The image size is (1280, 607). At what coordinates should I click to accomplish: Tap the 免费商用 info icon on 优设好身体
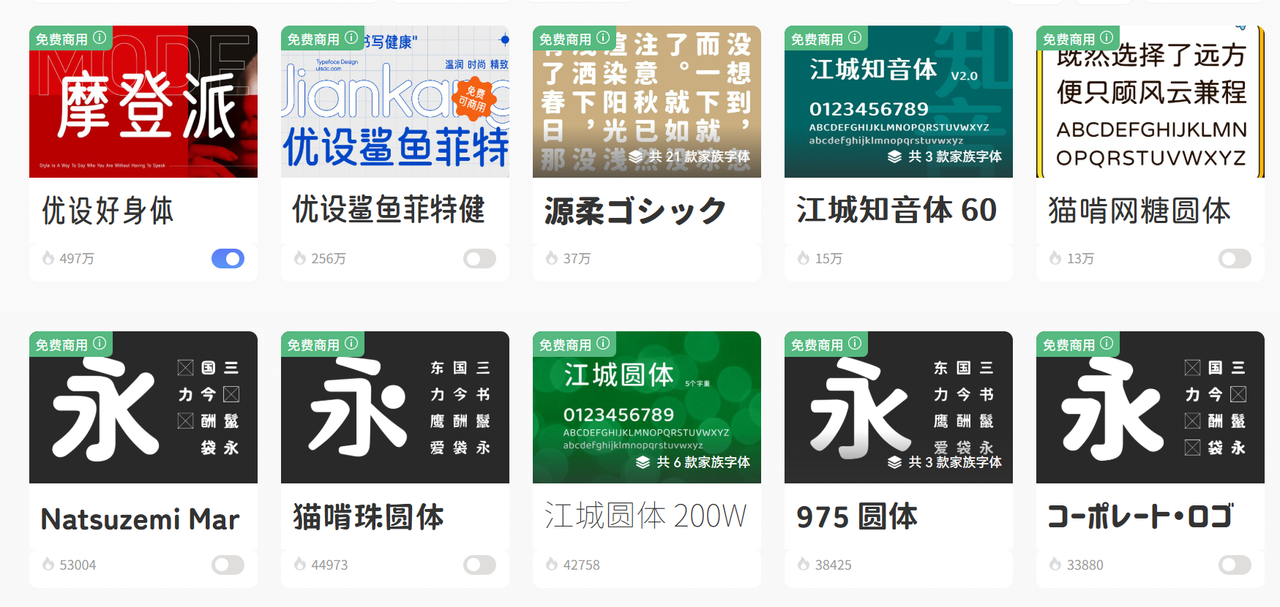pyautogui.click(x=100, y=38)
